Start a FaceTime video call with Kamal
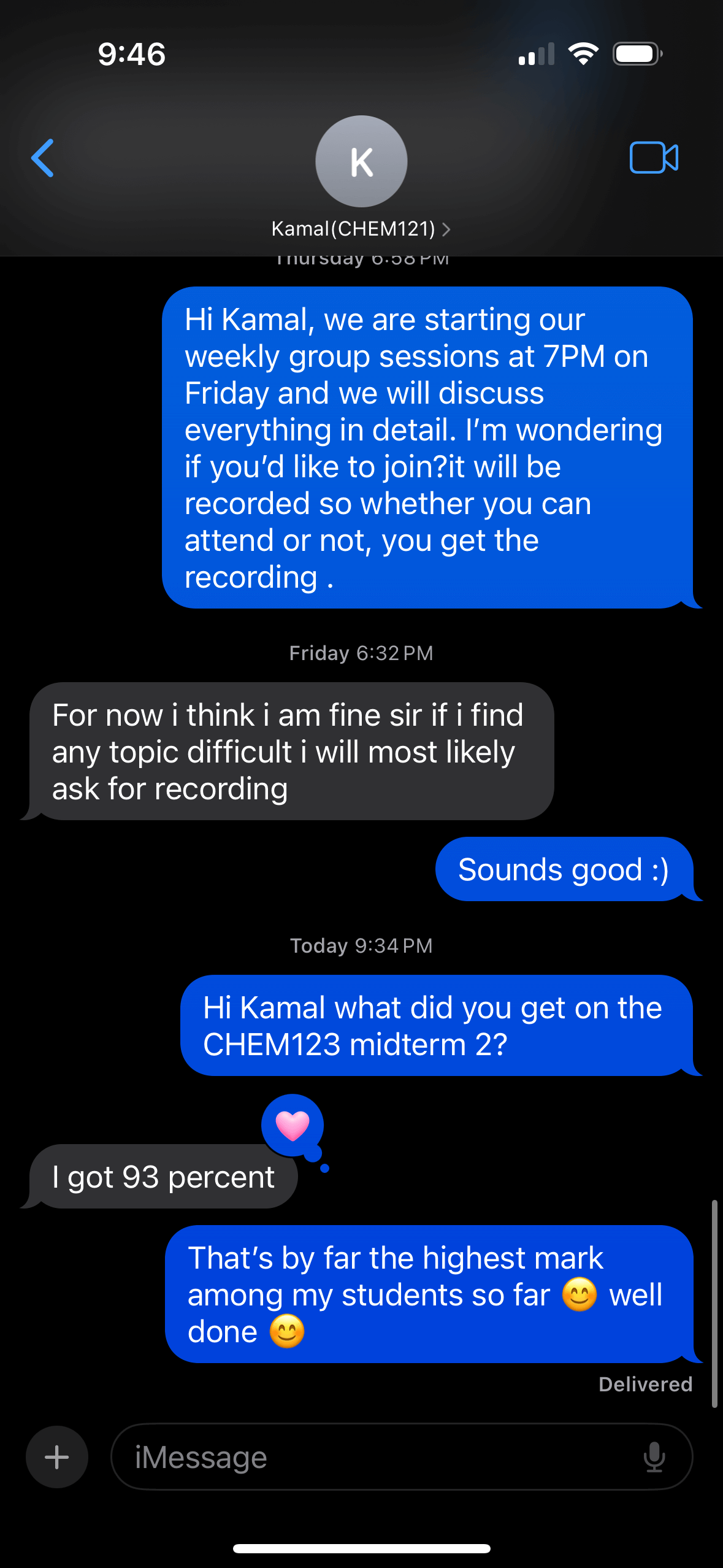 (654, 158)
